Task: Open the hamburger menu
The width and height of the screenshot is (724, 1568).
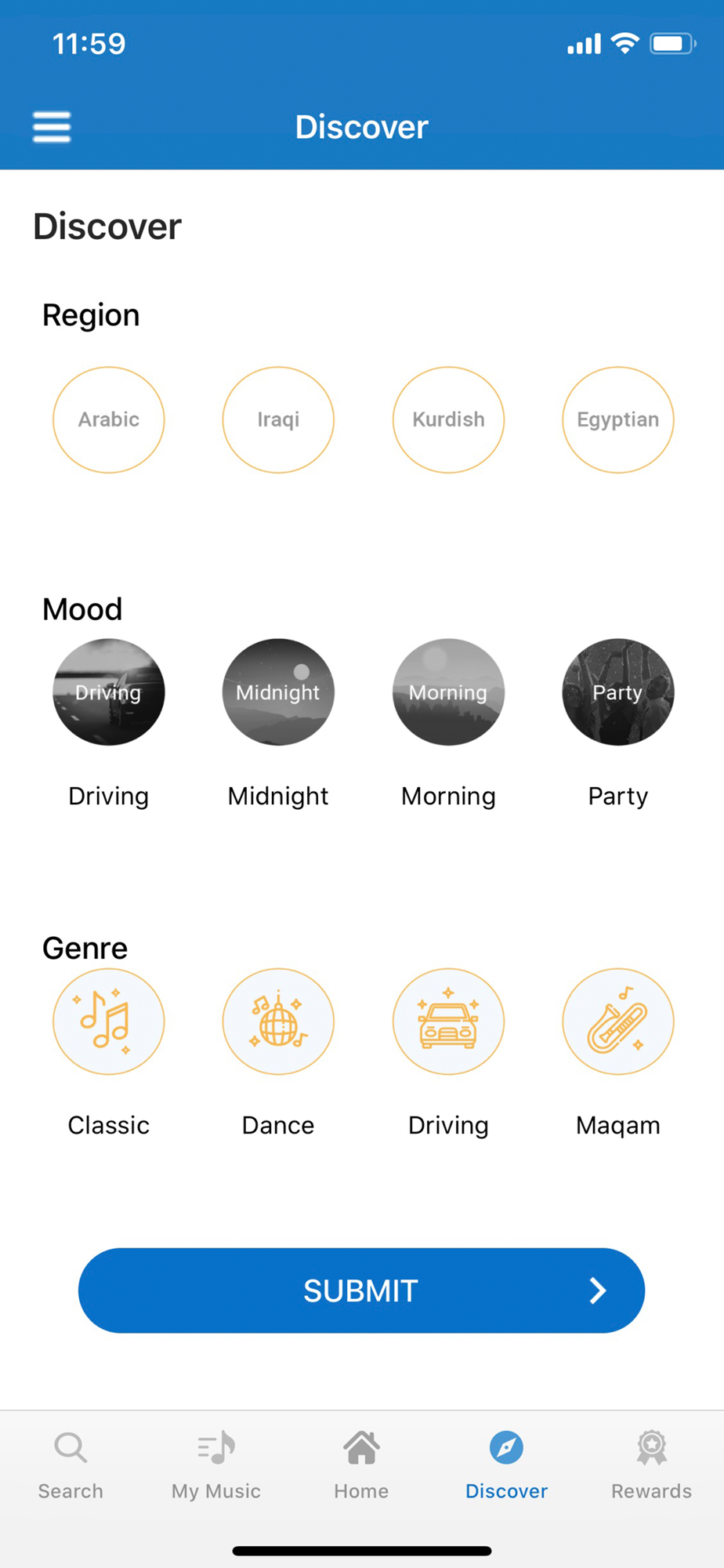Action: 52,127
